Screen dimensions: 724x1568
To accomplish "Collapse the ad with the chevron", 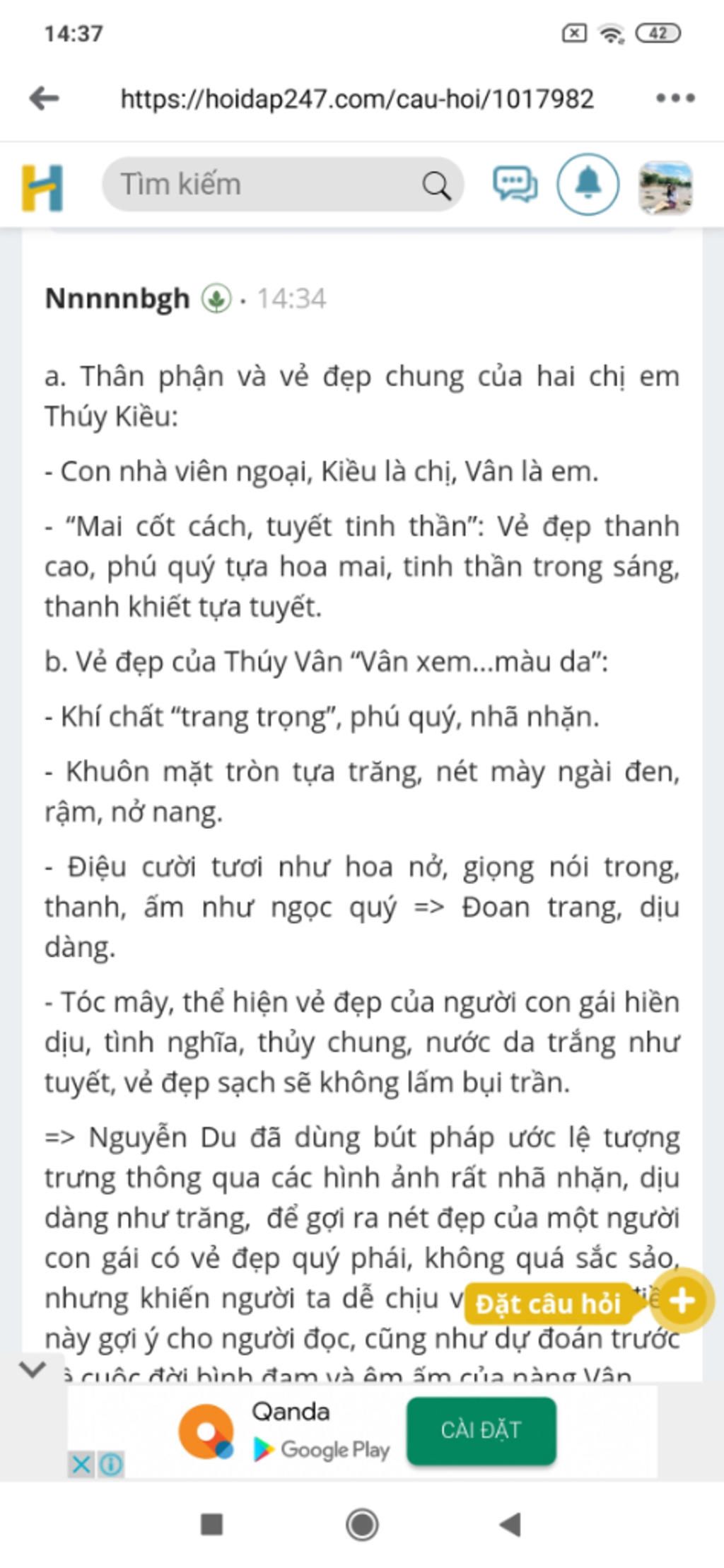I will coord(33,1370).
